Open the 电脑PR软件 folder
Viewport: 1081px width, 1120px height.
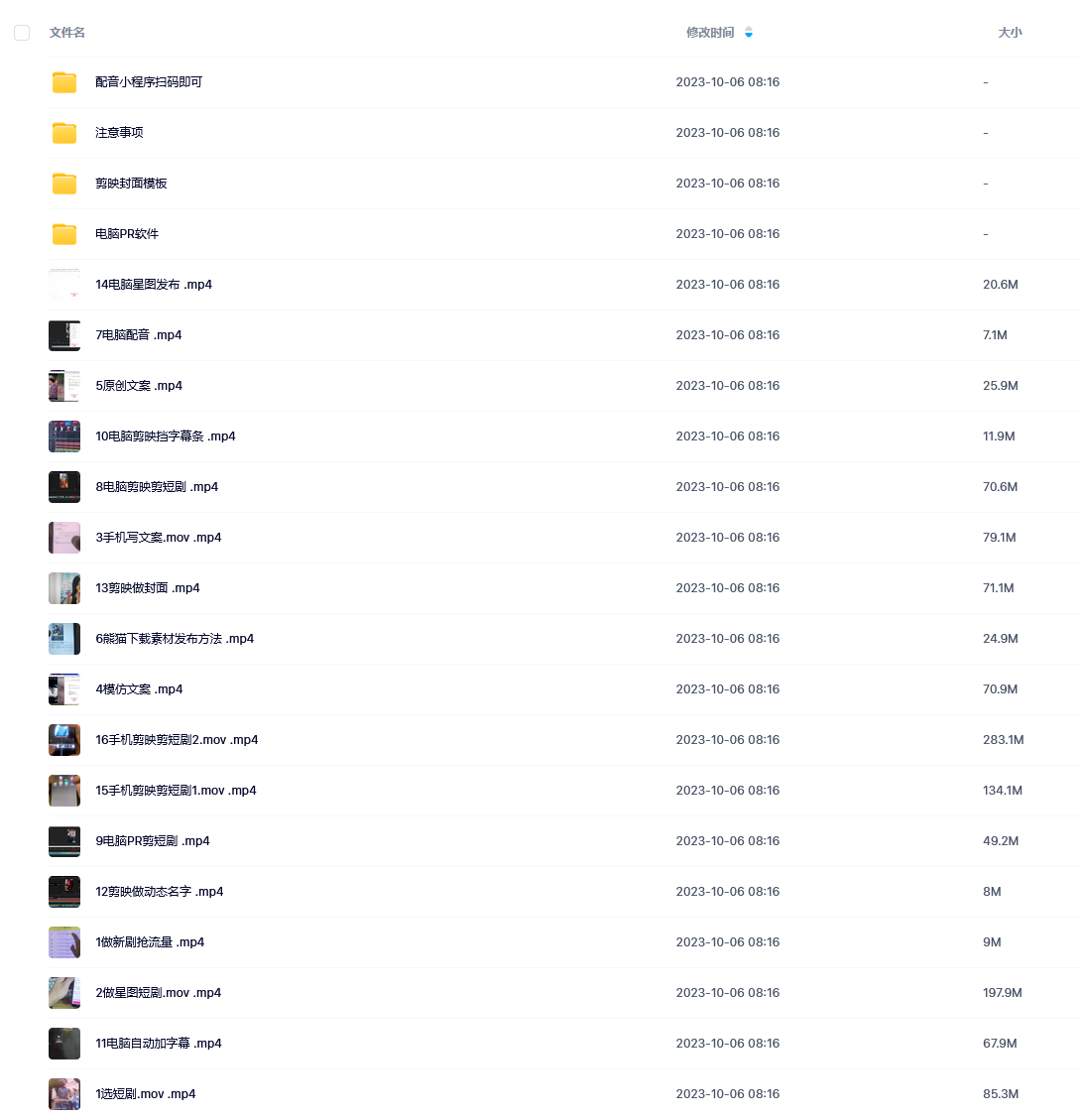pos(127,234)
